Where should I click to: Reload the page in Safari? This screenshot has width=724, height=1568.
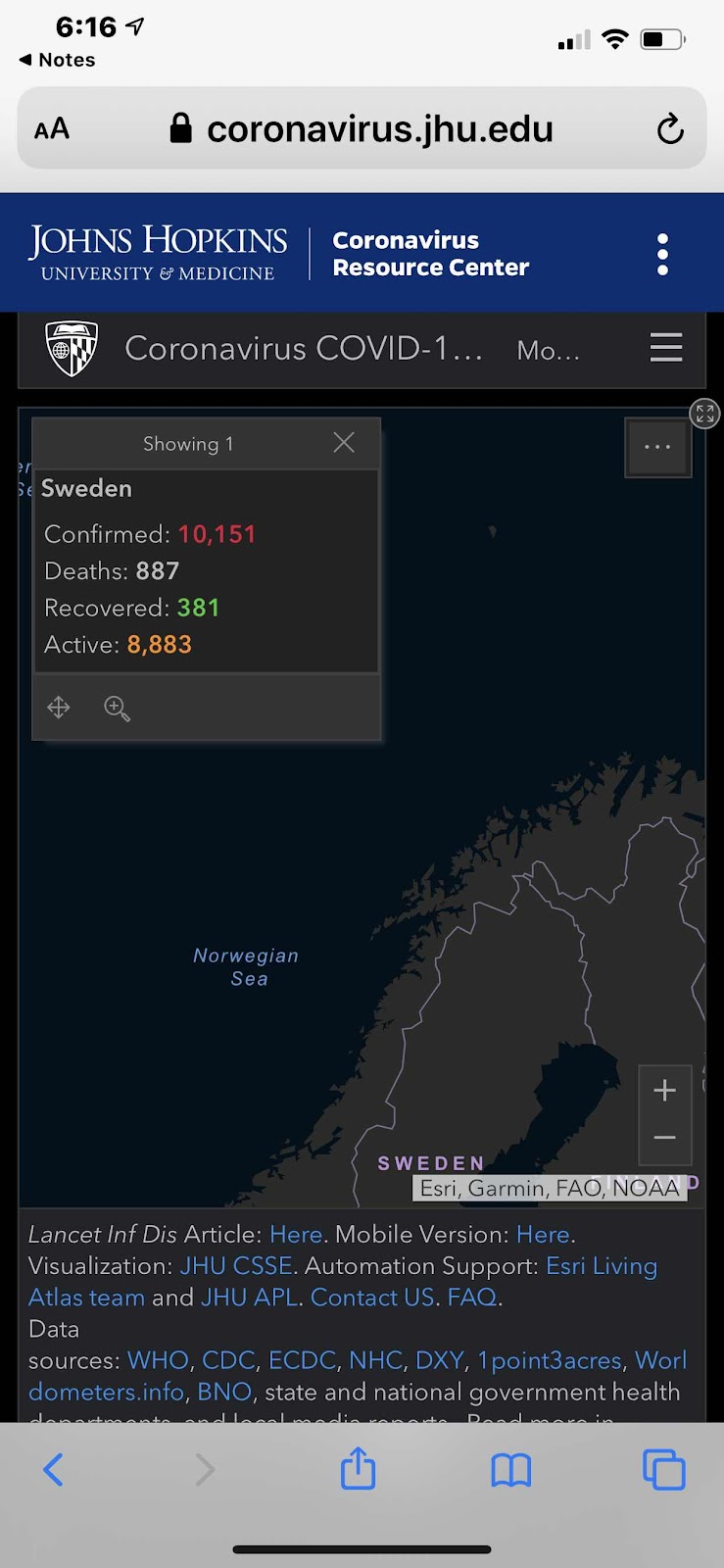coord(670,128)
